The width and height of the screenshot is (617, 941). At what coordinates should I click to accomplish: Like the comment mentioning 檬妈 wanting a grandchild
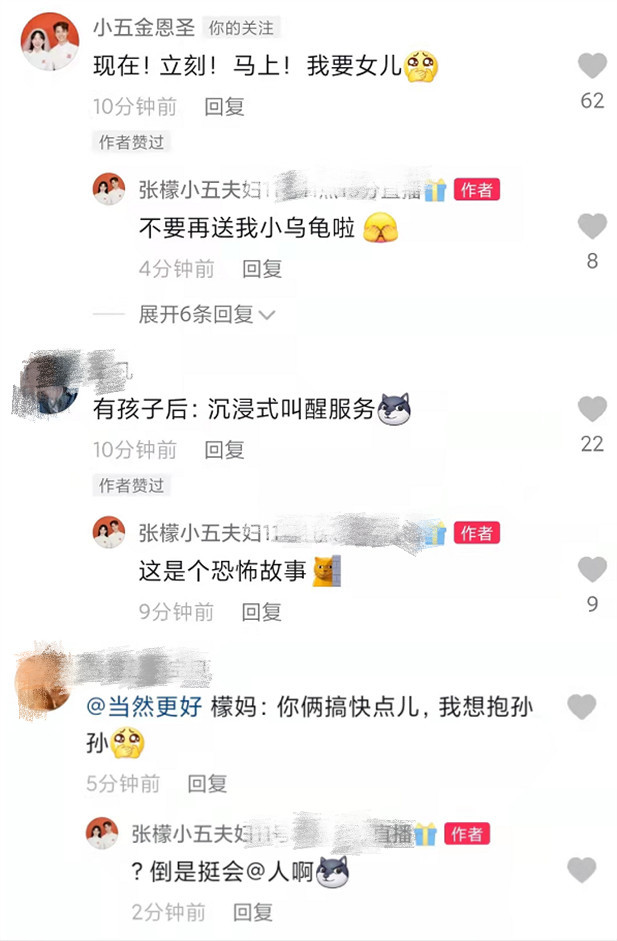[581, 708]
